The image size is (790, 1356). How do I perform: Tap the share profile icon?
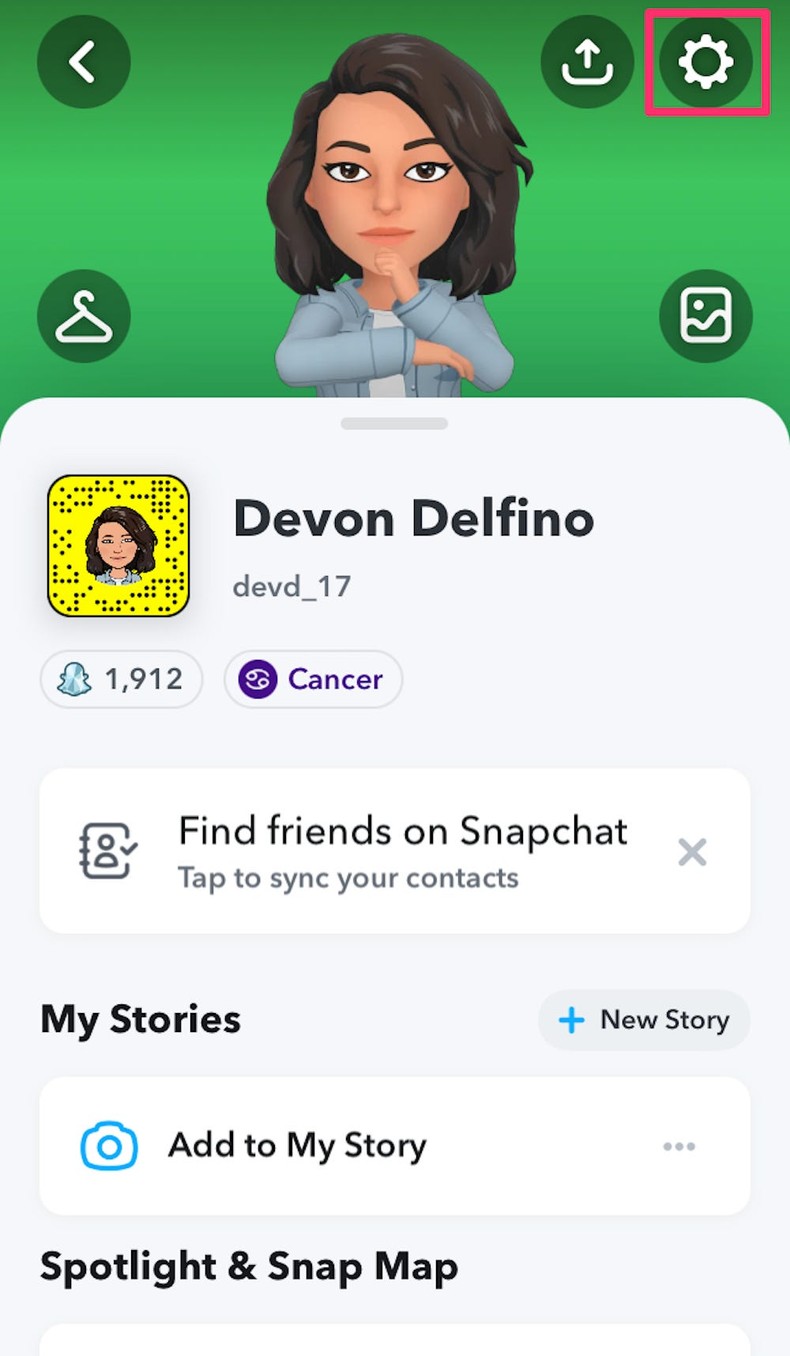pos(587,61)
